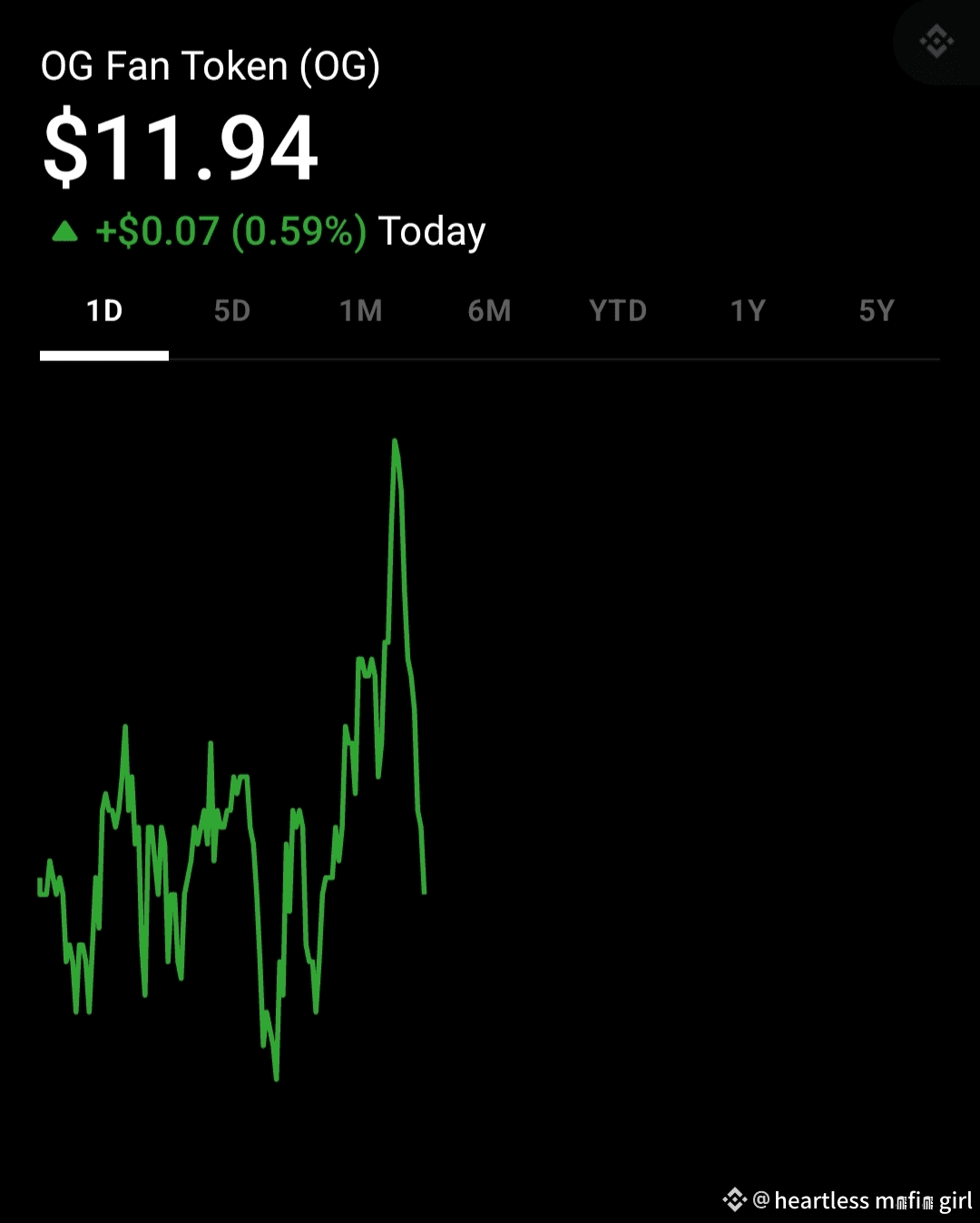
Task: Show the 1M price chart
Action: coord(361,311)
